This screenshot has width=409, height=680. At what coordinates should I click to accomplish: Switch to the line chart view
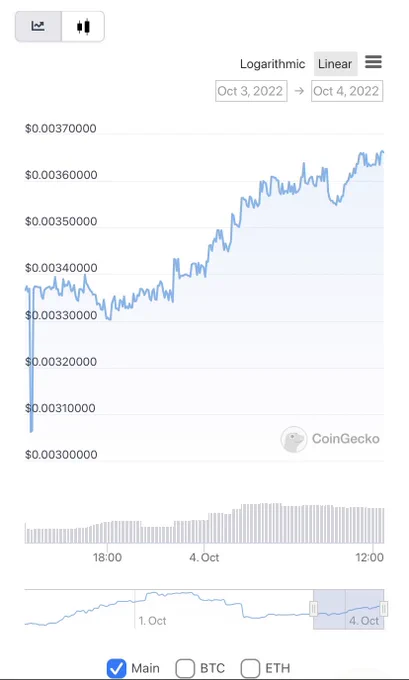(x=38, y=26)
